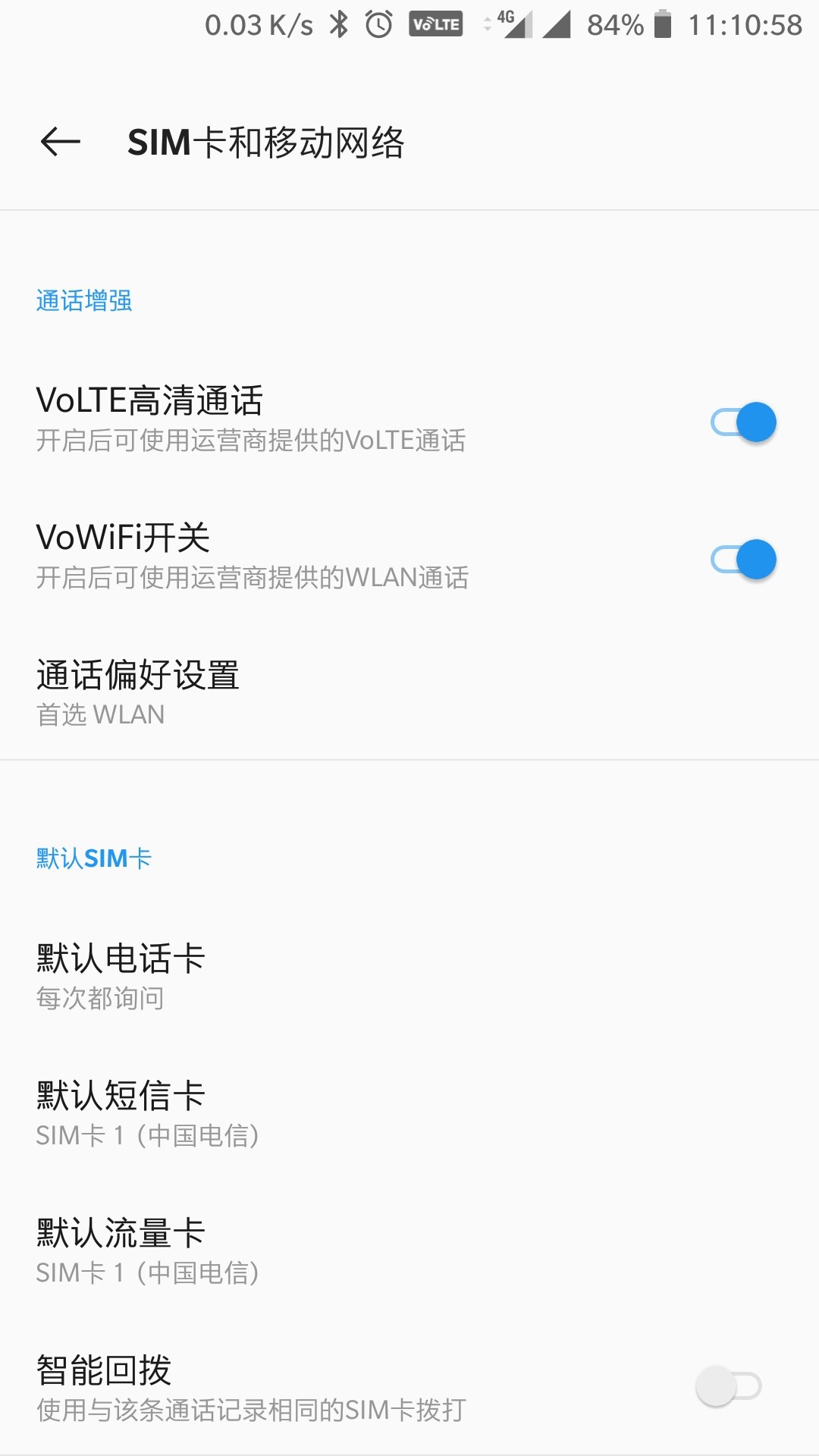Open 通话偏好设置
The width and height of the screenshot is (819, 1456).
pyautogui.click(x=138, y=692)
